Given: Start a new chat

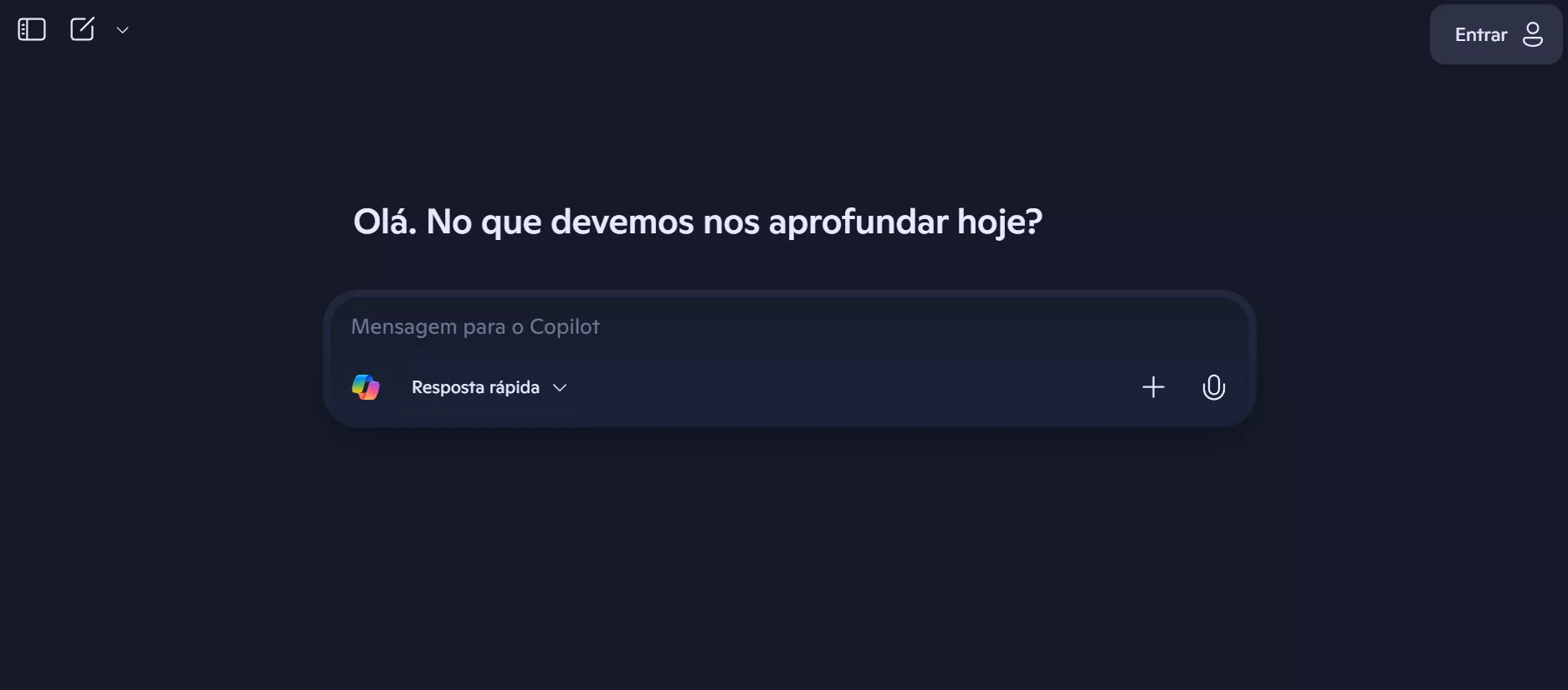Looking at the screenshot, I should click(82, 29).
